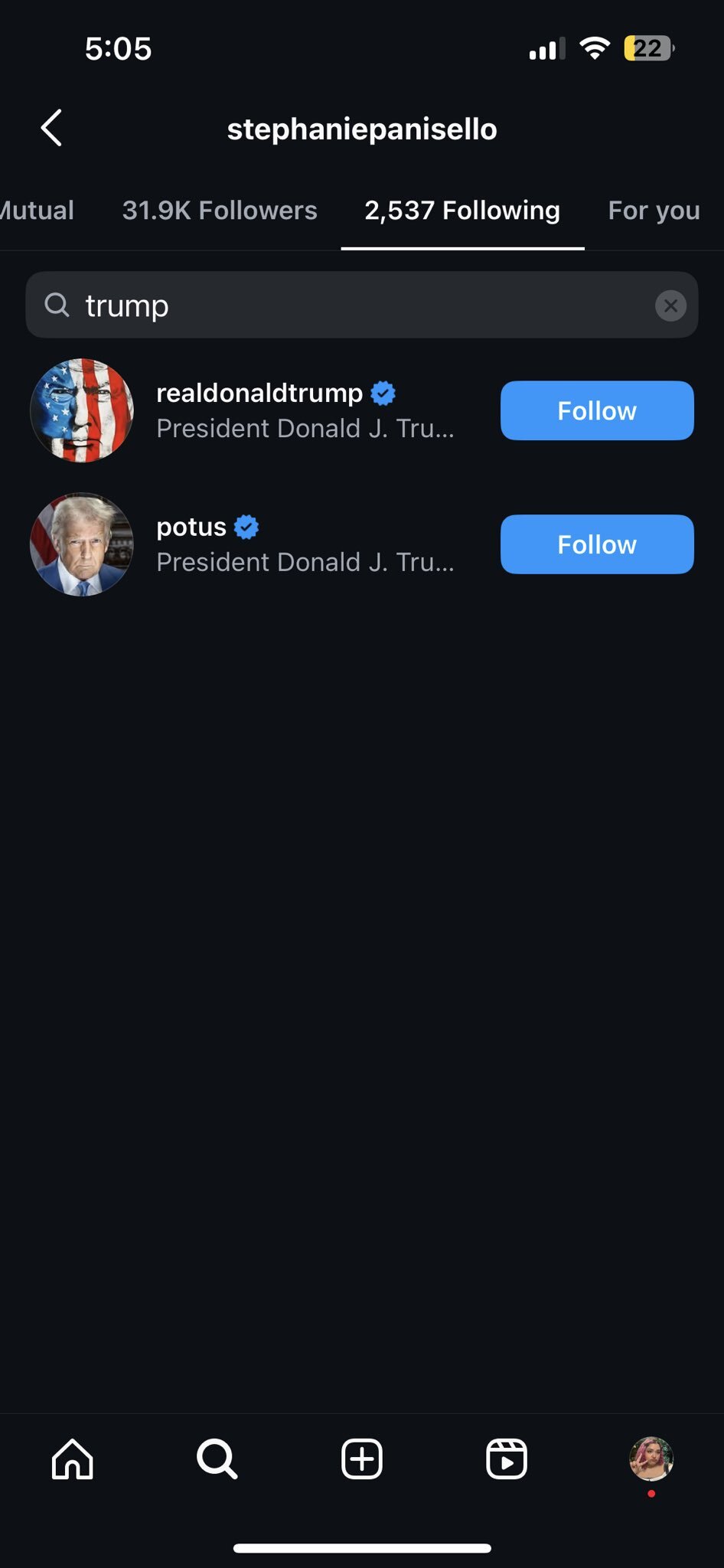724x1568 pixels.
Task: Create a new post
Action: pyautogui.click(x=362, y=1459)
